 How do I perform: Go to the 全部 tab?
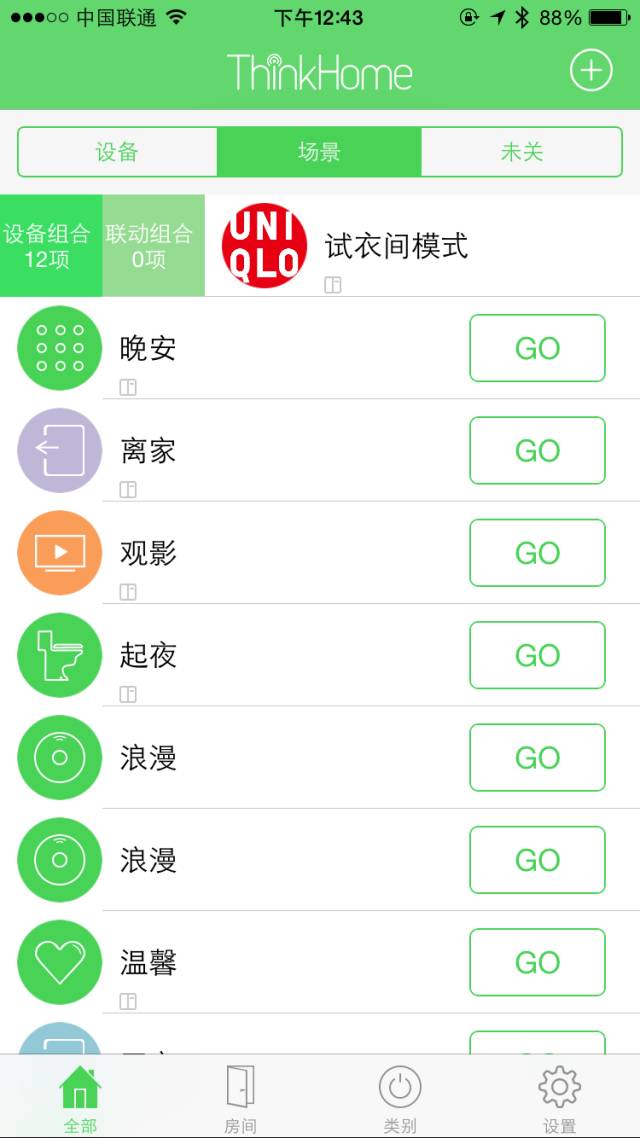pyautogui.click(x=80, y=1097)
